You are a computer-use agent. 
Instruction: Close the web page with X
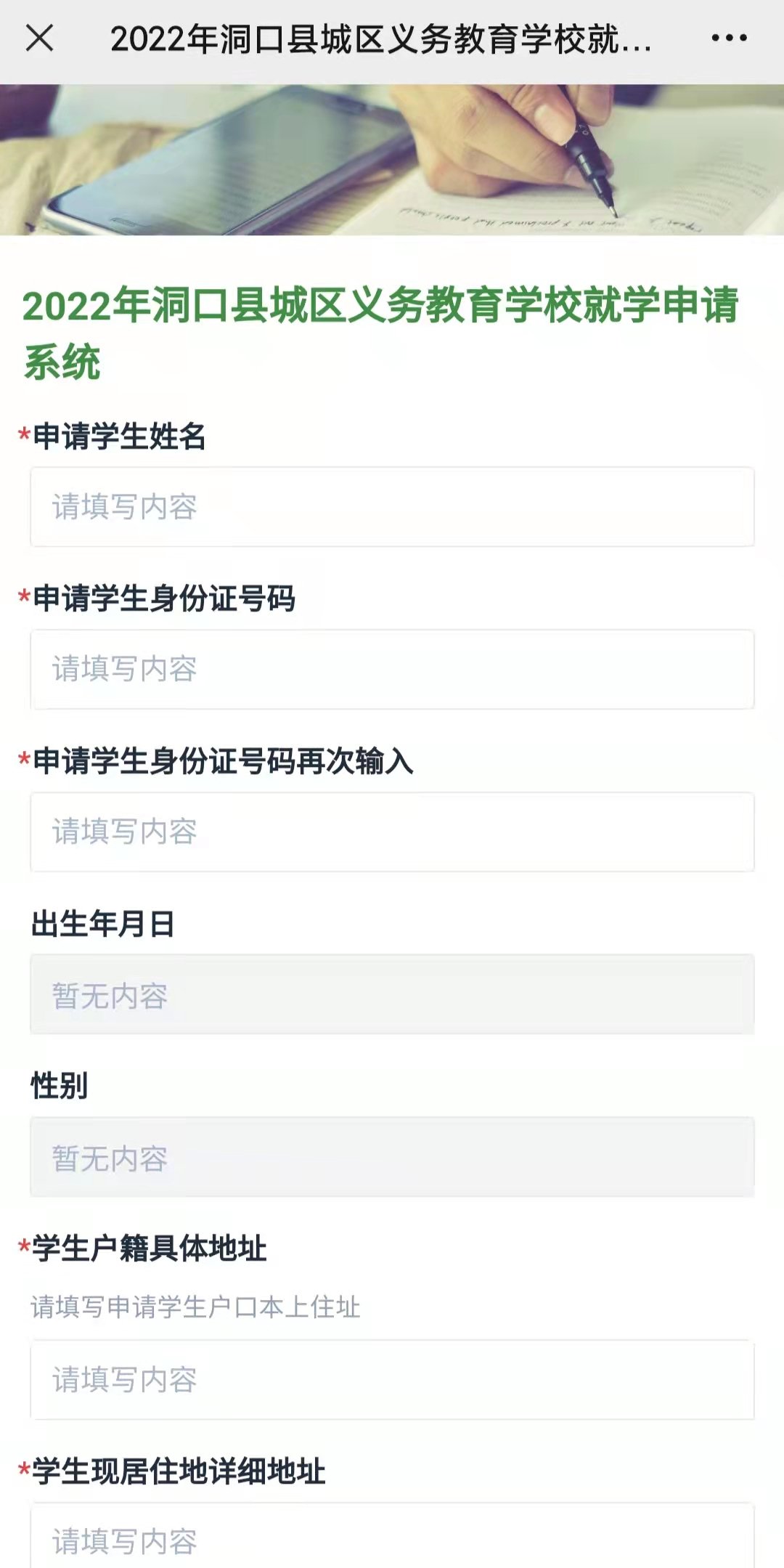[39, 38]
